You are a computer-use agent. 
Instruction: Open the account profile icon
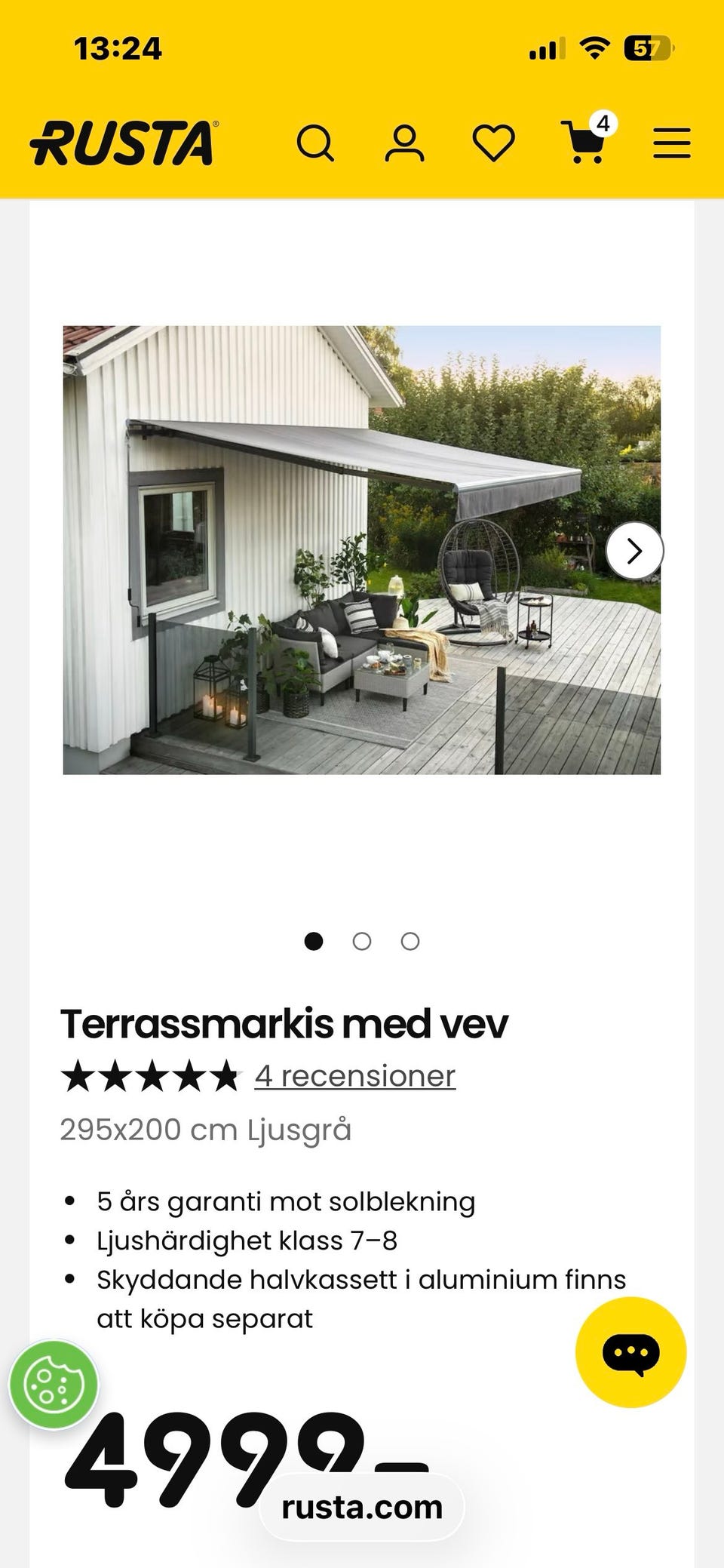tap(405, 141)
